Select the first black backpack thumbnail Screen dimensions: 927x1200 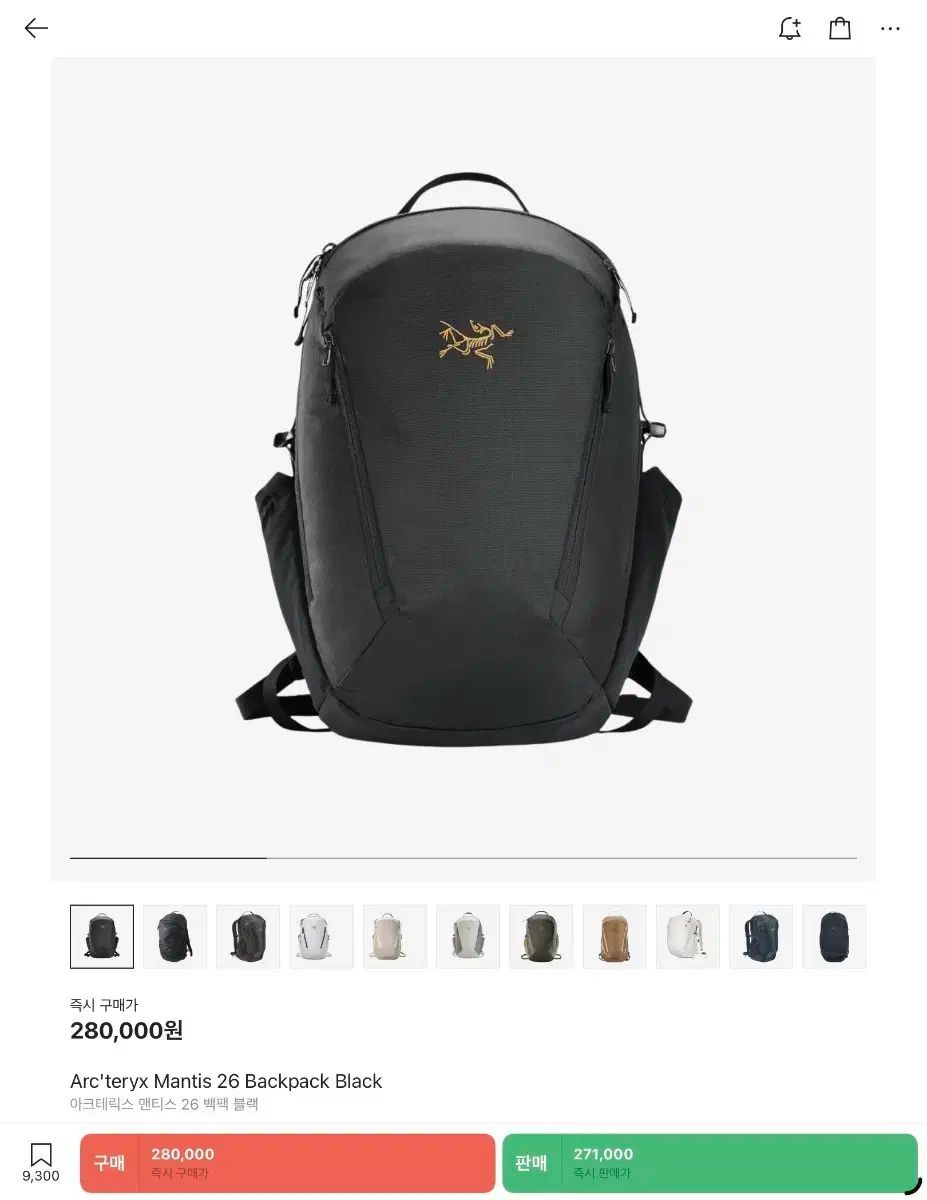coord(101,936)
